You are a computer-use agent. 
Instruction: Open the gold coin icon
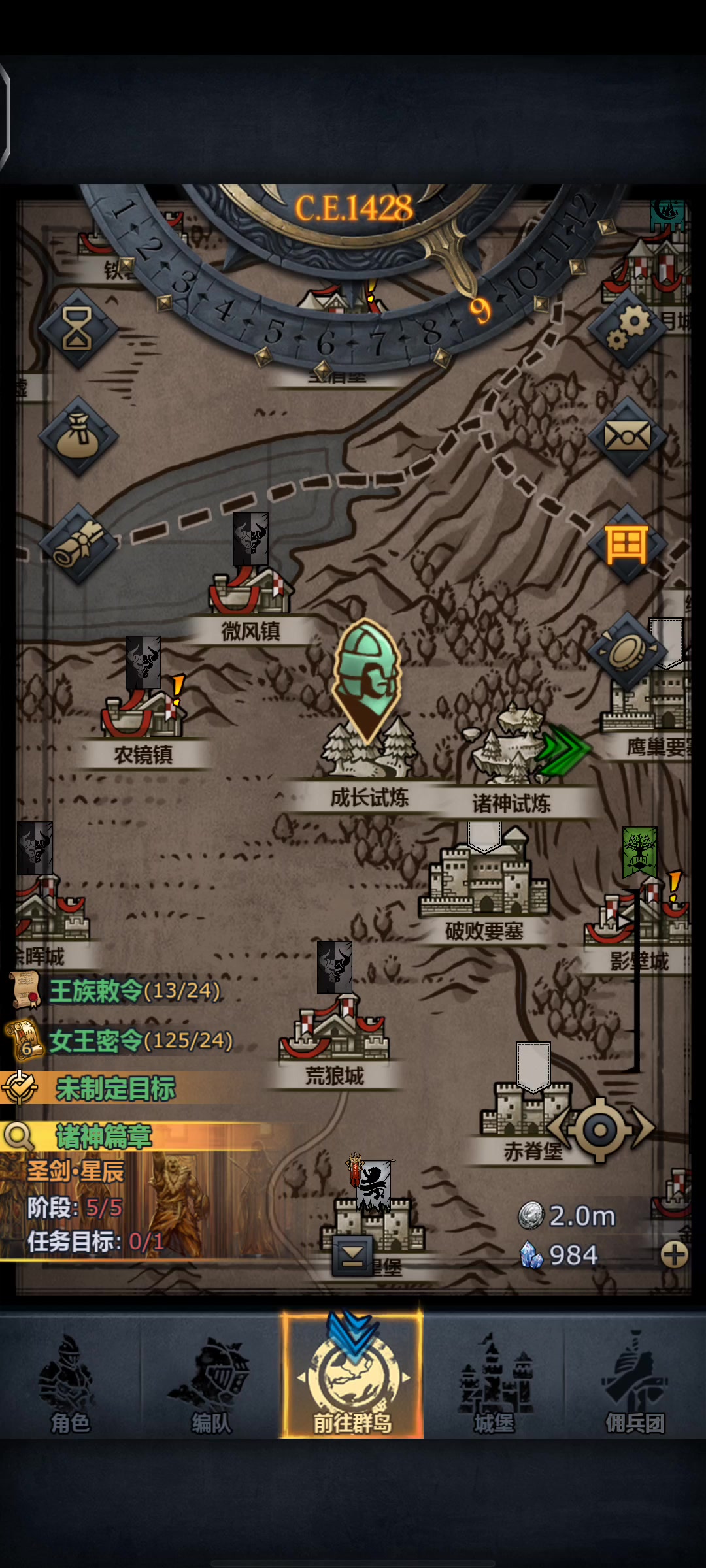(628, 651)
